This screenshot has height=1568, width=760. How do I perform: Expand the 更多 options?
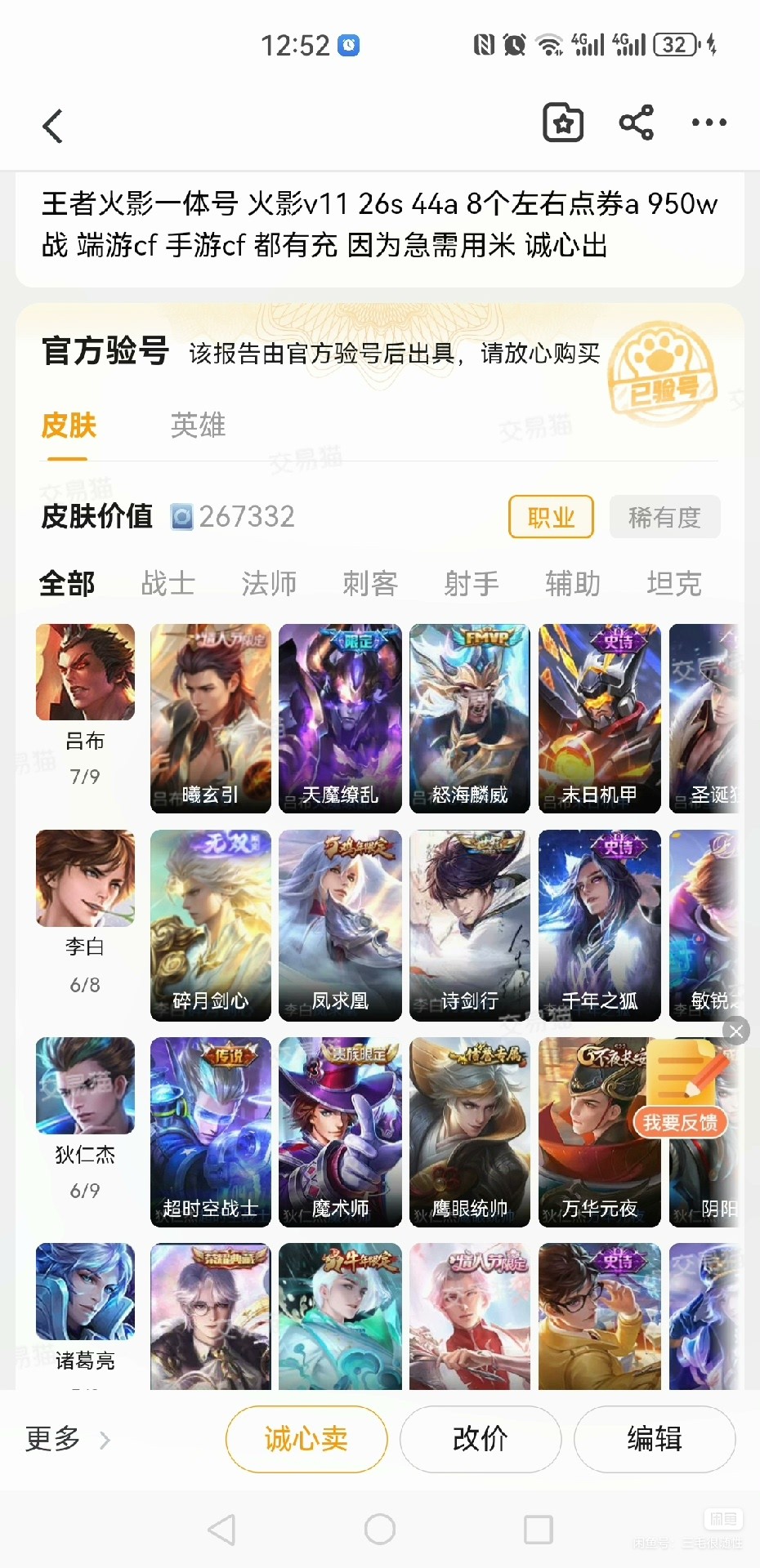pos(67,1439)
